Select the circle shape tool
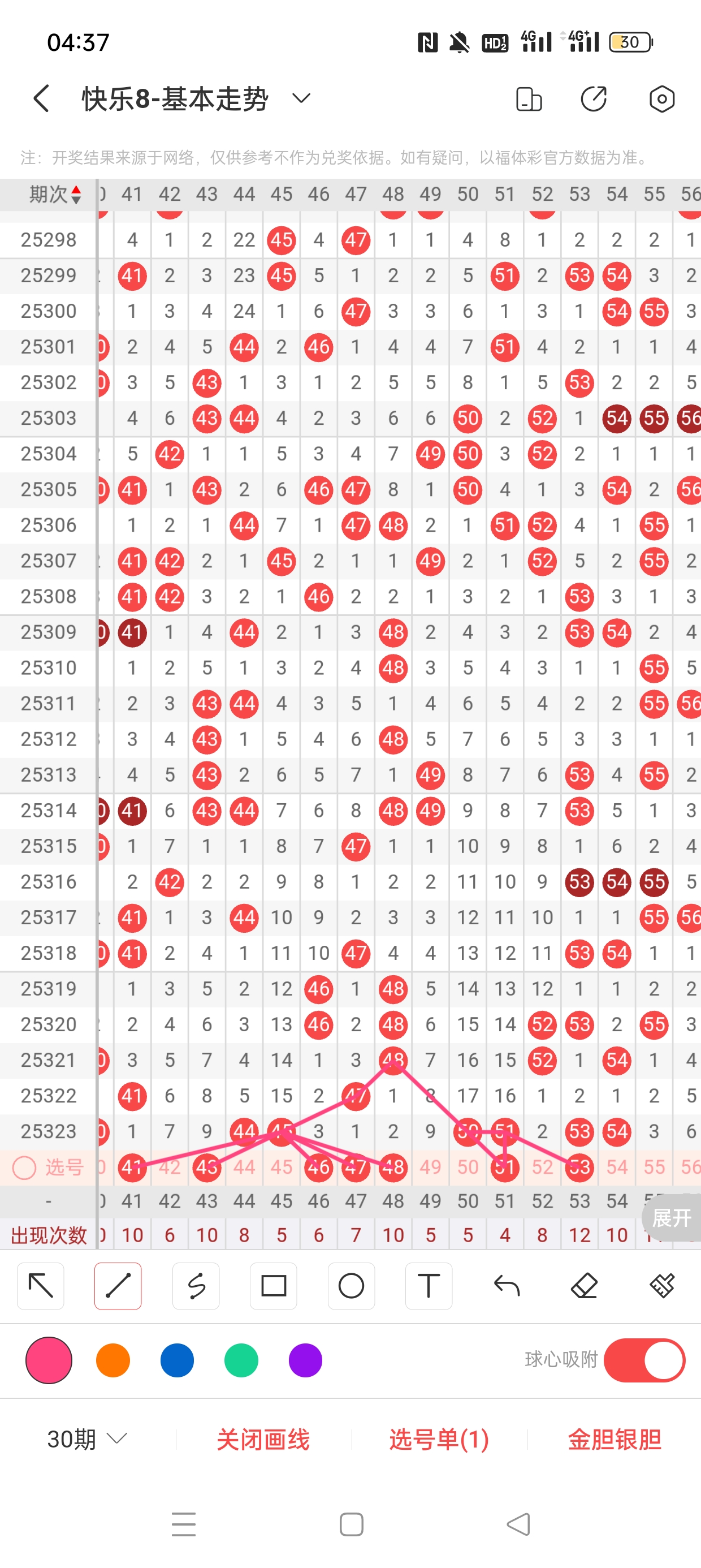701x1568 pixels. click(351, 1286)
